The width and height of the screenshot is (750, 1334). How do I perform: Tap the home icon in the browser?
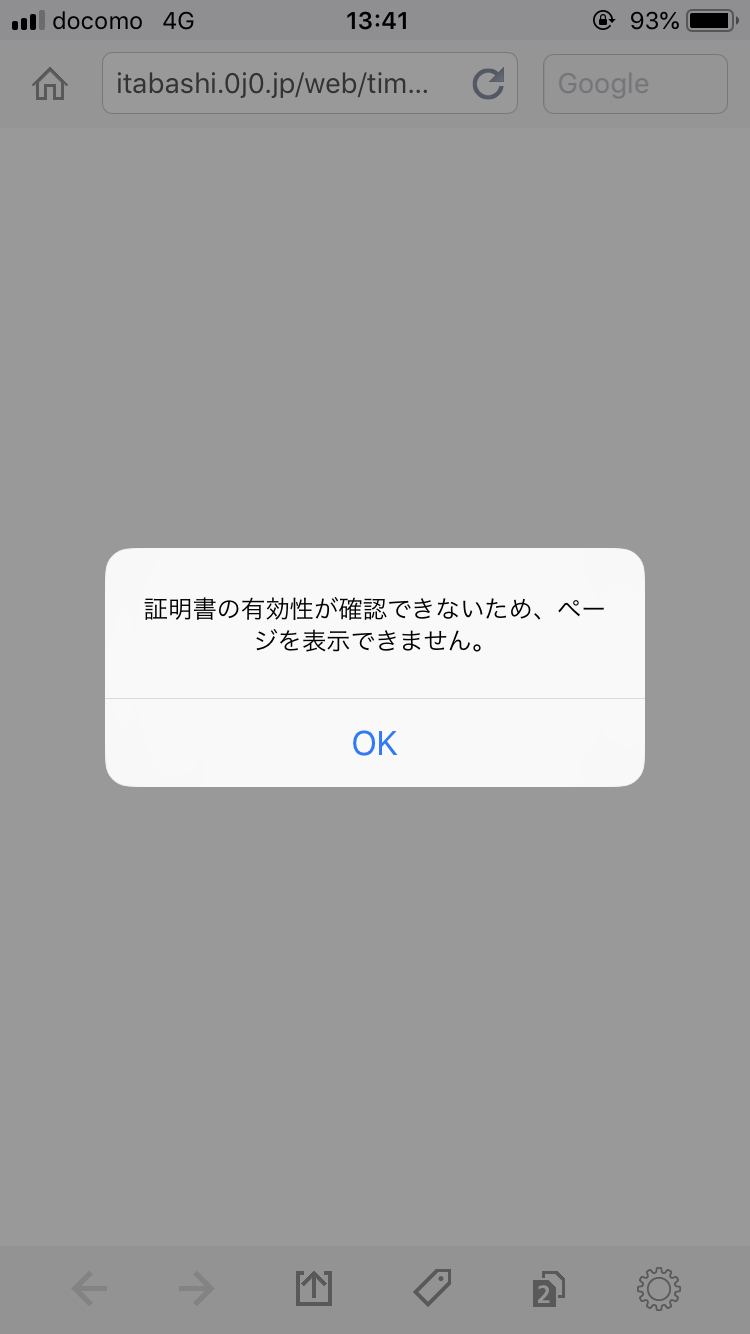click(x=50, y=85)
